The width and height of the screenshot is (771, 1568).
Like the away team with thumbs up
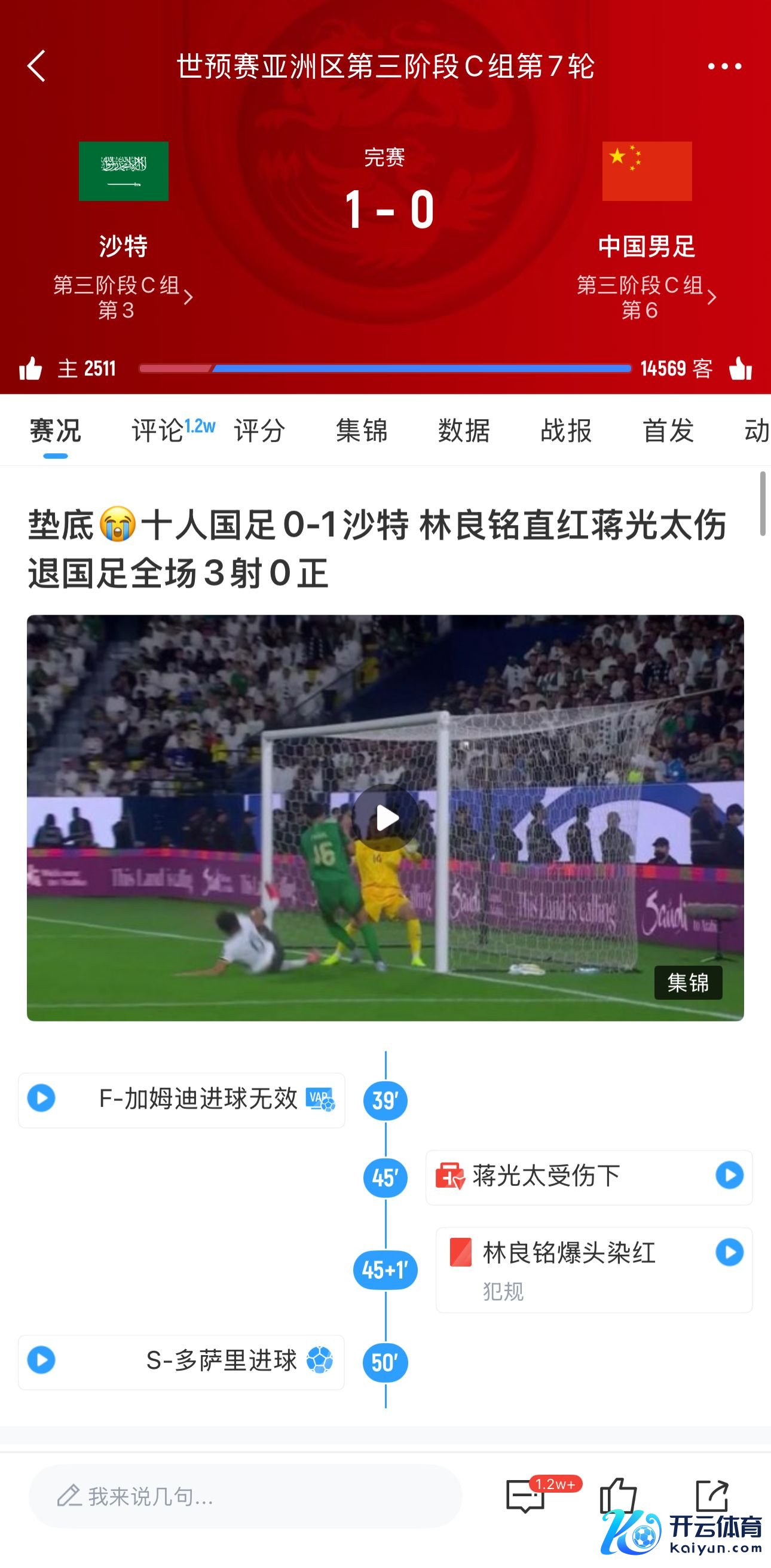click(741, 368)
